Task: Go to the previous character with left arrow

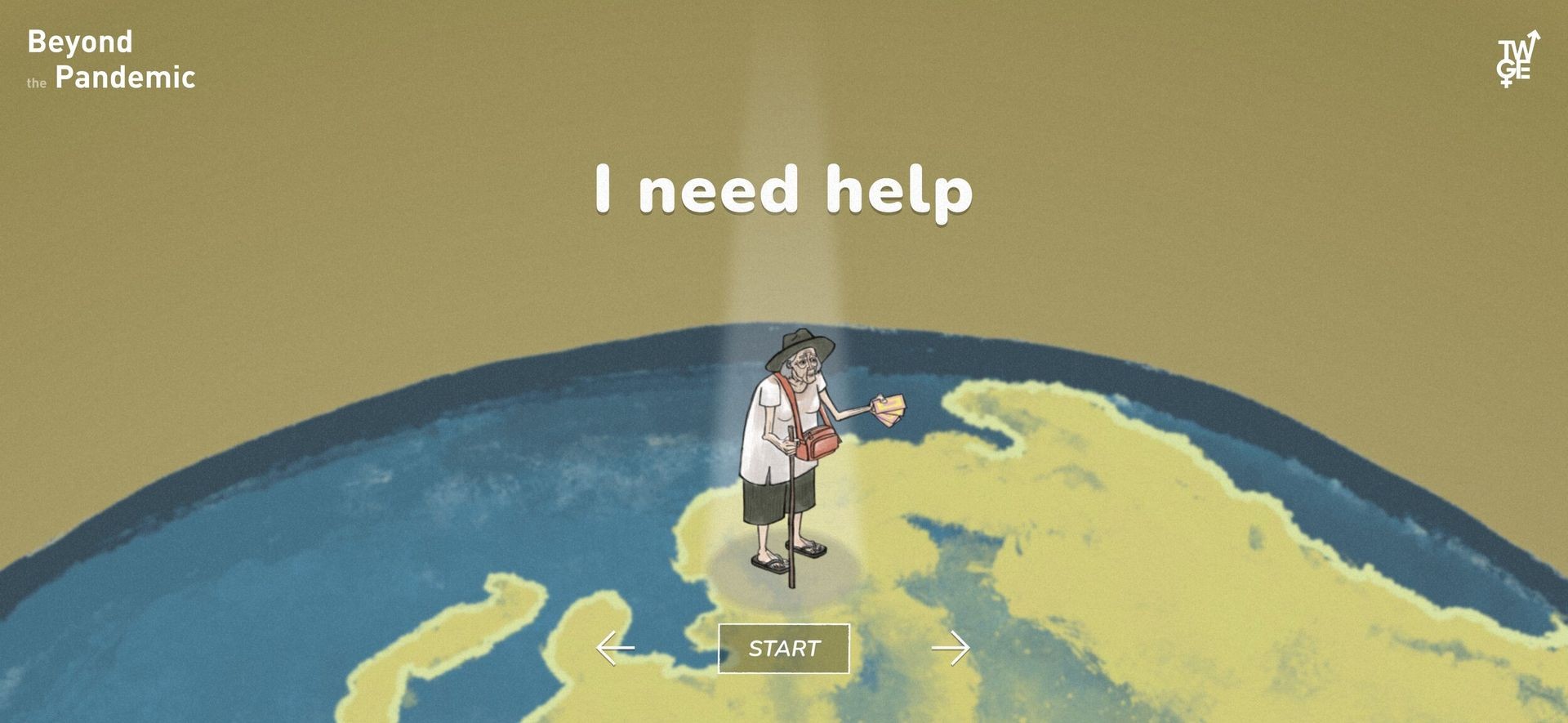Action: coord(615,649)
